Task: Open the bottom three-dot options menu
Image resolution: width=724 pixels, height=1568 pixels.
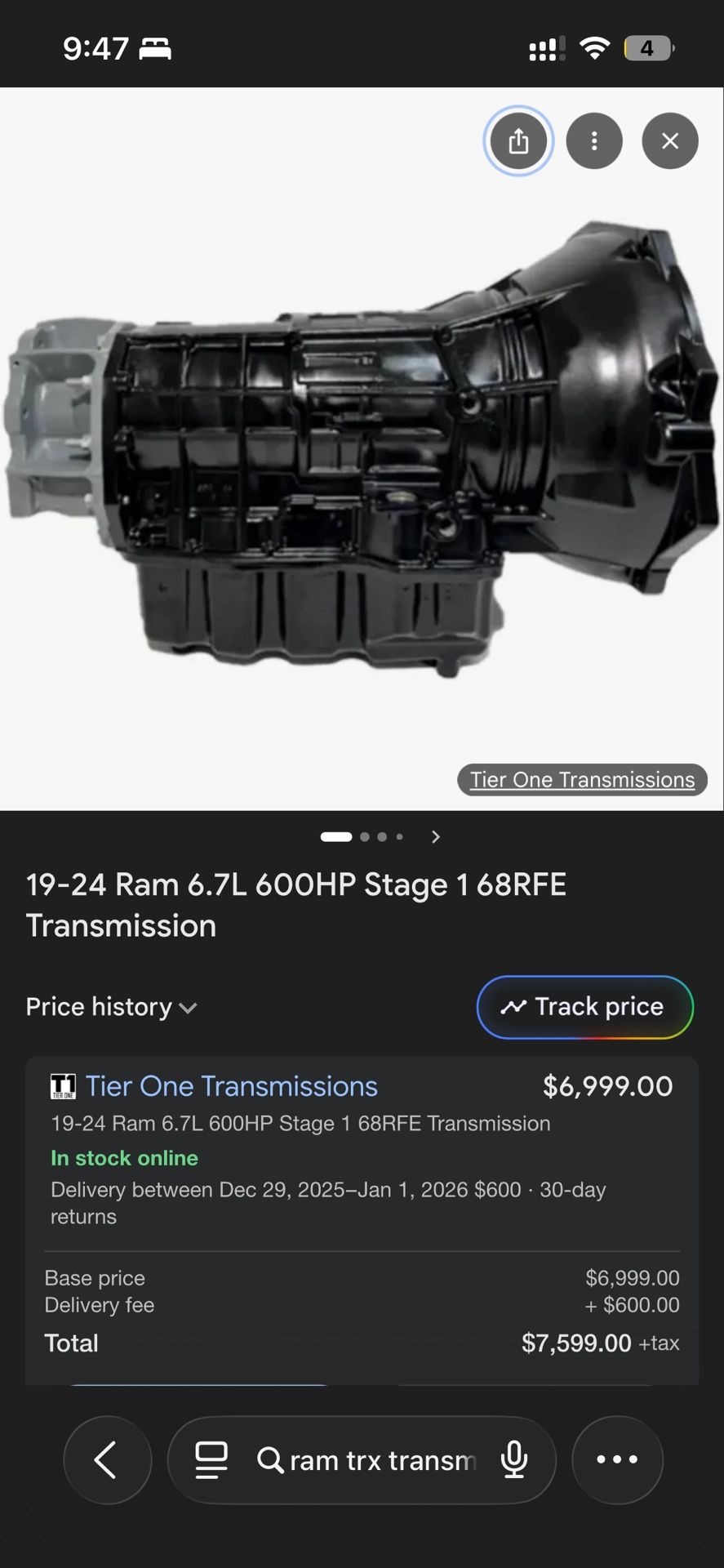Action: point(617,1459)
